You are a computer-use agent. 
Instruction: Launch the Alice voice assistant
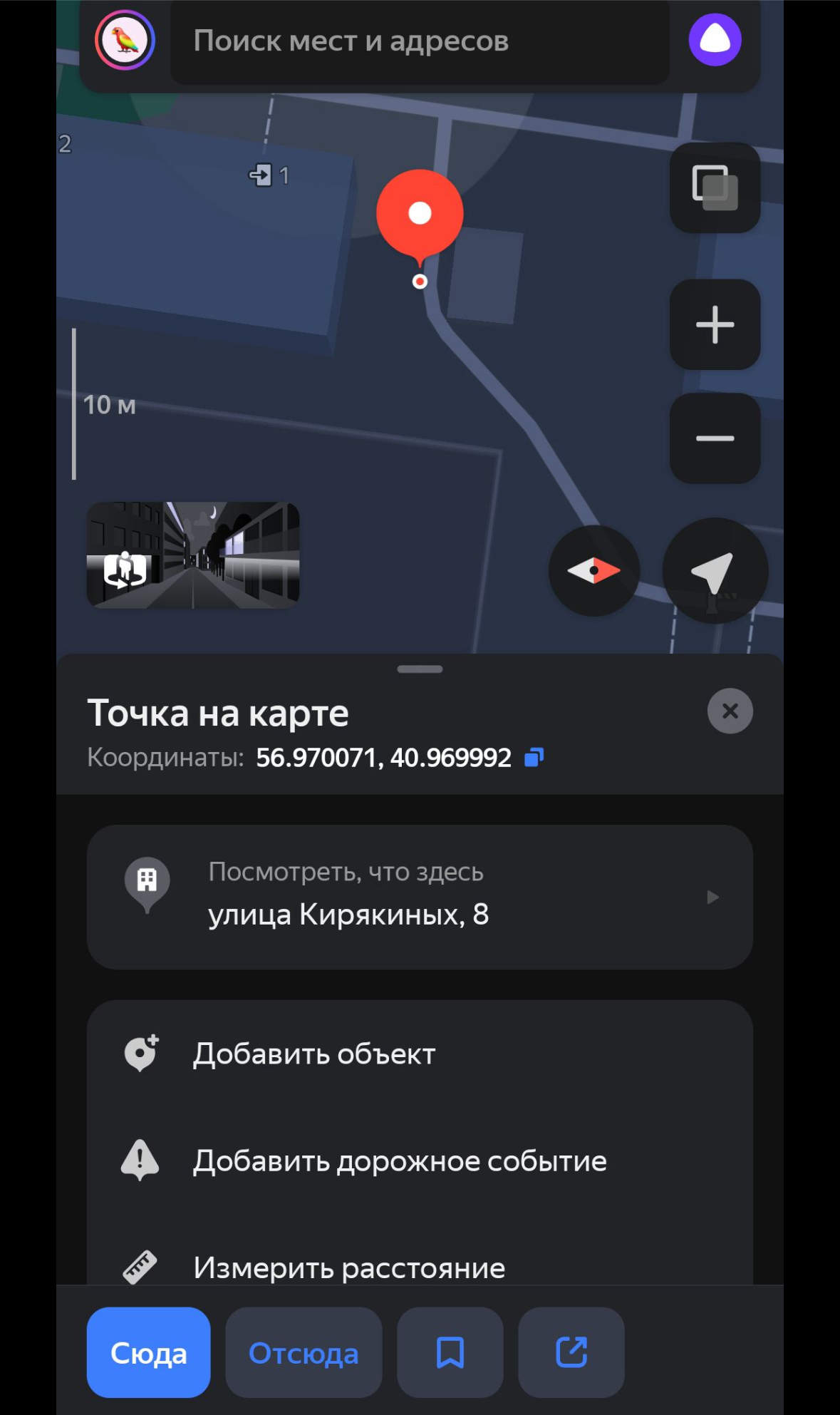(x=715, y=40)
